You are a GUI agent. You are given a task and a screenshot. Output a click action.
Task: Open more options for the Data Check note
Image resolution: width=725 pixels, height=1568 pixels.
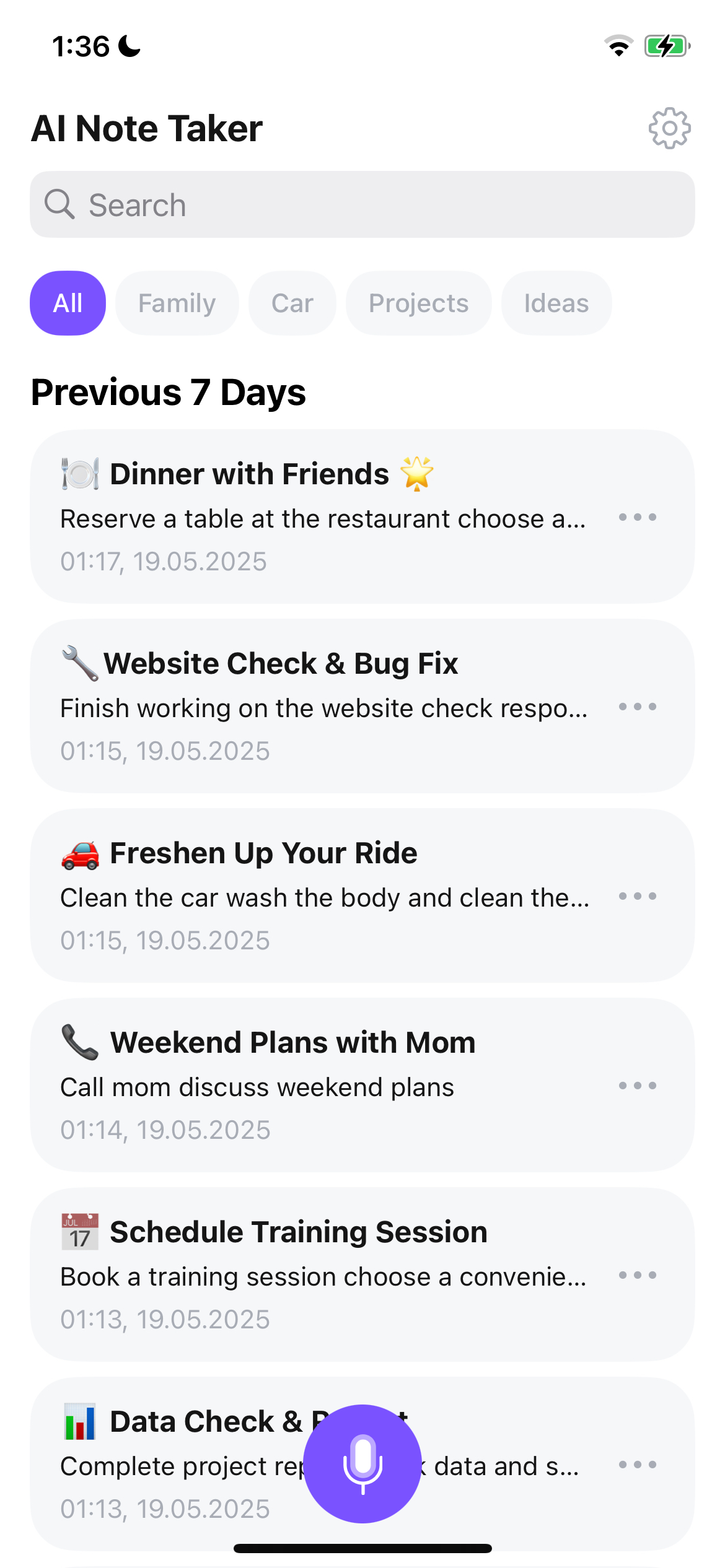[x=638, y=1465]
